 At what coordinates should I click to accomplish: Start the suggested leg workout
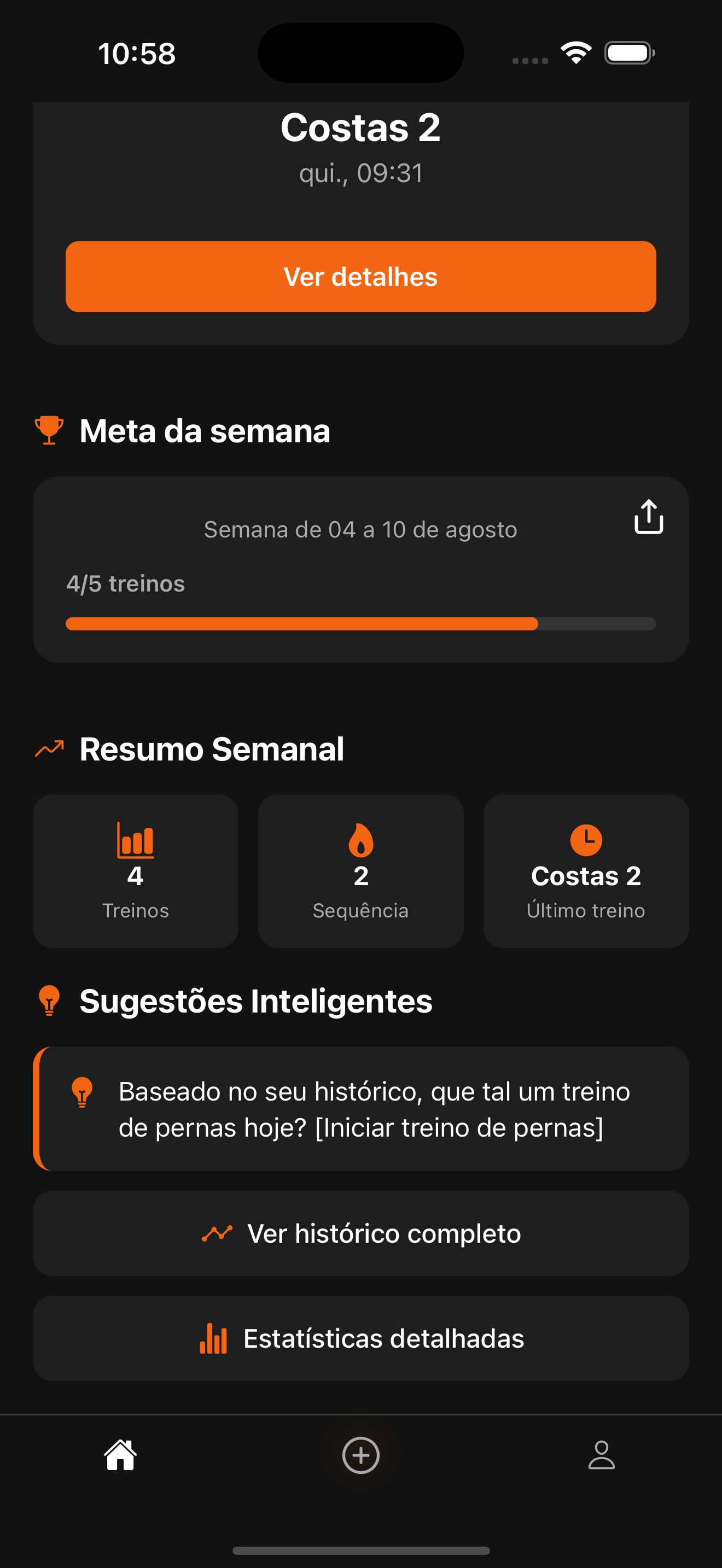click(459, 1128)
